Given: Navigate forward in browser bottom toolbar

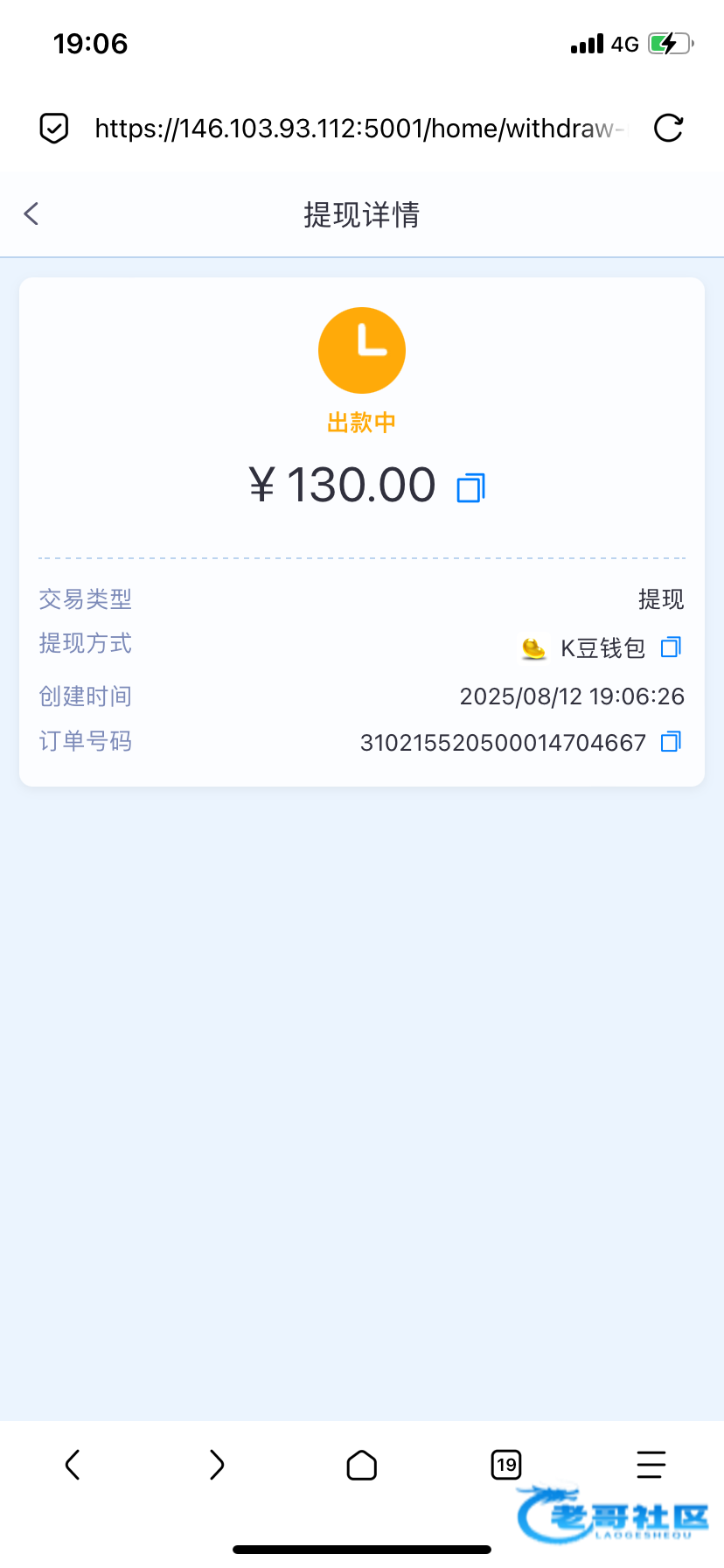Looking at the screenshot, I should [x=217, y=1465].
